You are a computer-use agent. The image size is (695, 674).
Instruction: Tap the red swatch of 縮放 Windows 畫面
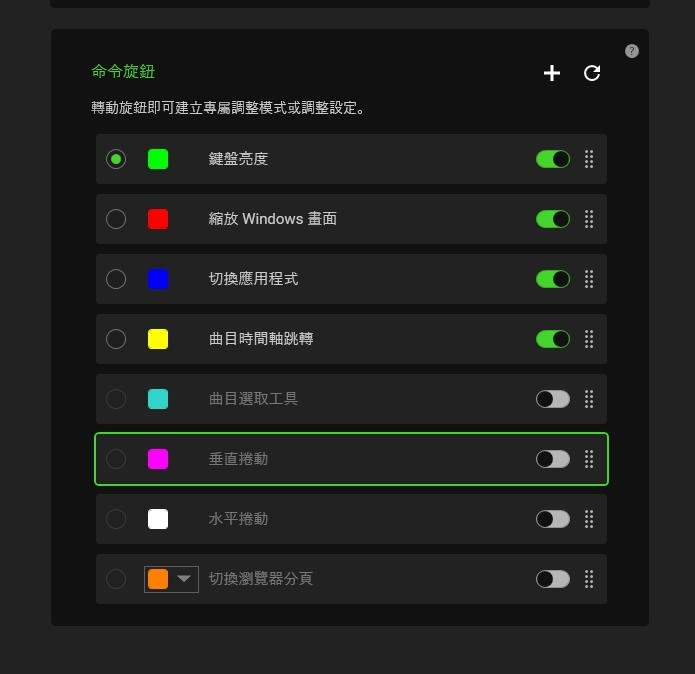point(158,219)
